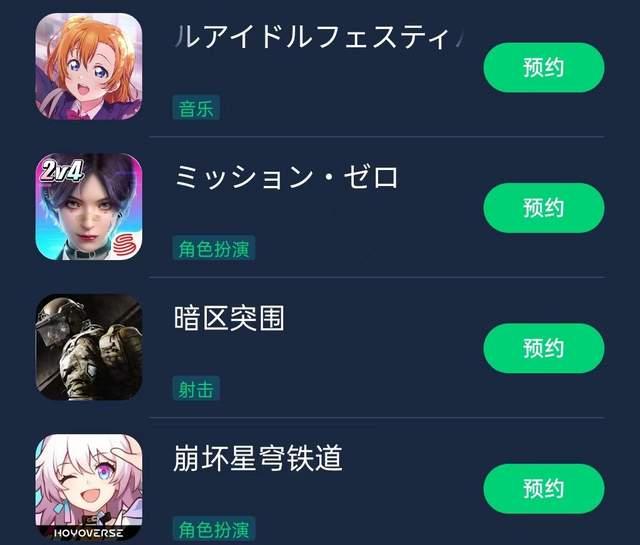
Task: Open the ミッション・ゼロ game page
Action: coord(286,178)
